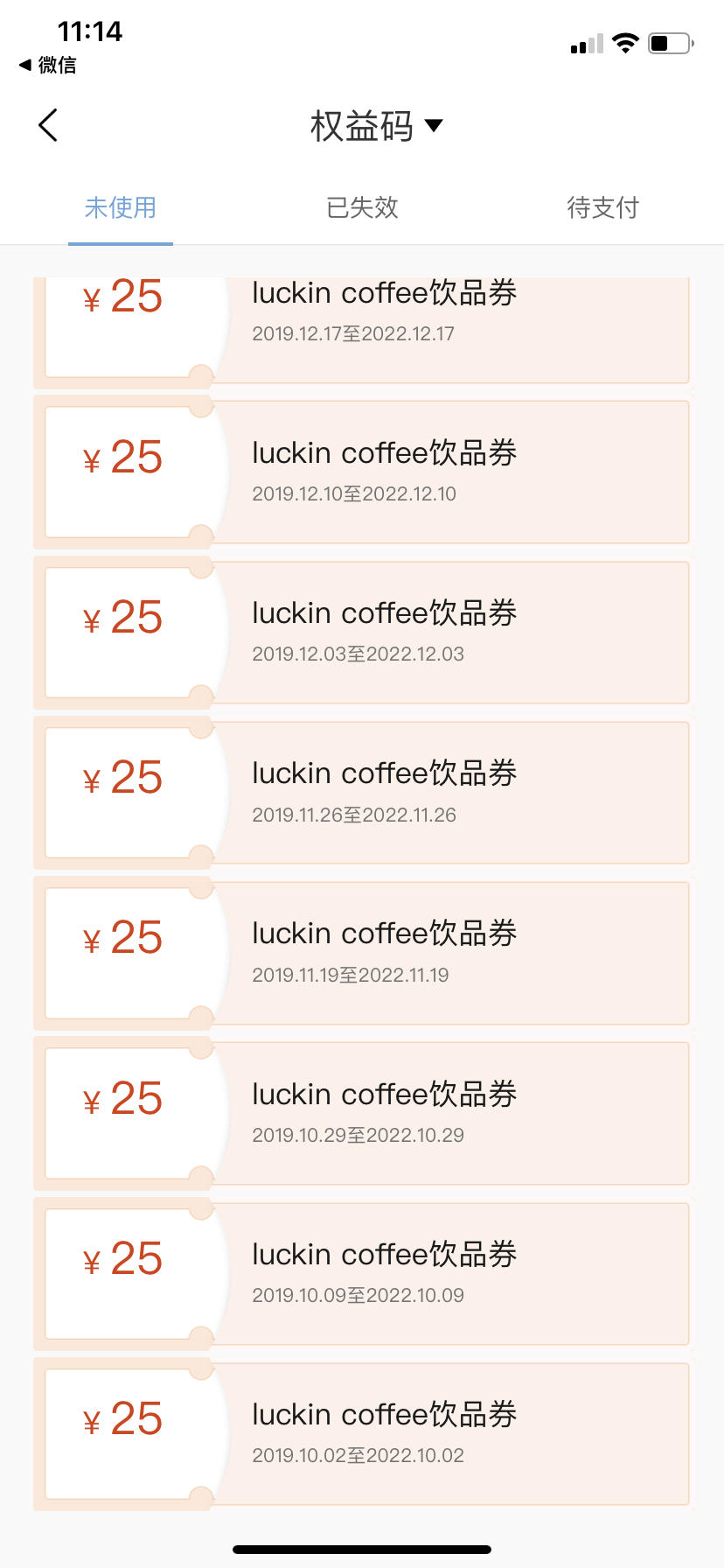Switch to the 已失效 tab
Viewport: 724px width, 1568px height.
[x=362, y=207]
